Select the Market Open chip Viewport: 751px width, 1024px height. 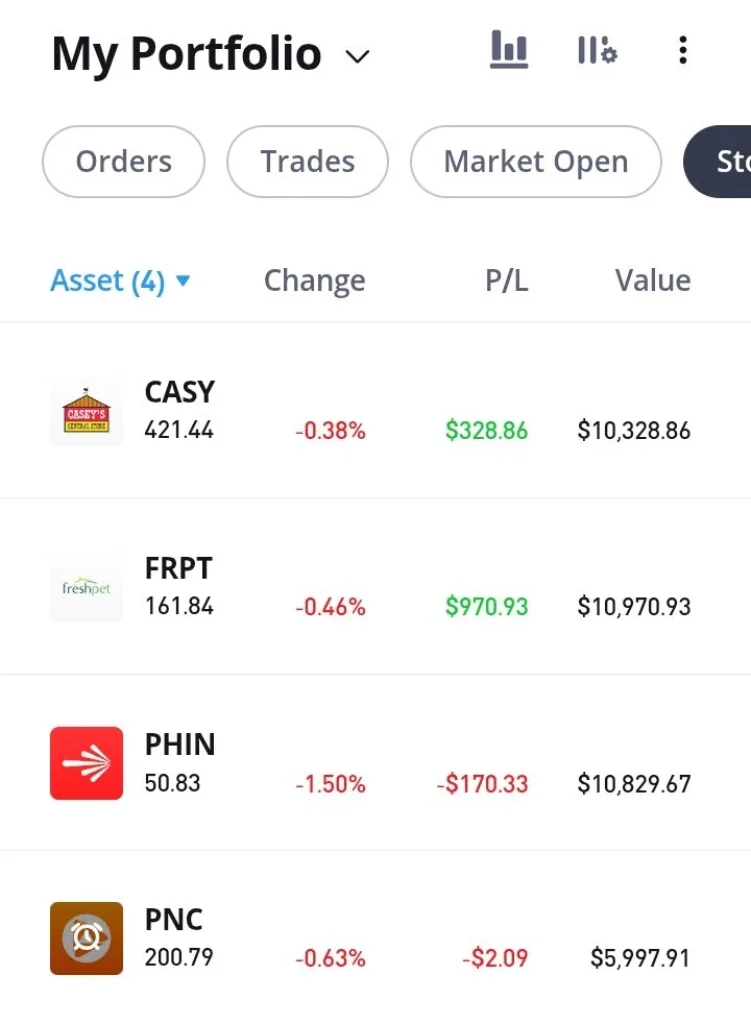535,162
